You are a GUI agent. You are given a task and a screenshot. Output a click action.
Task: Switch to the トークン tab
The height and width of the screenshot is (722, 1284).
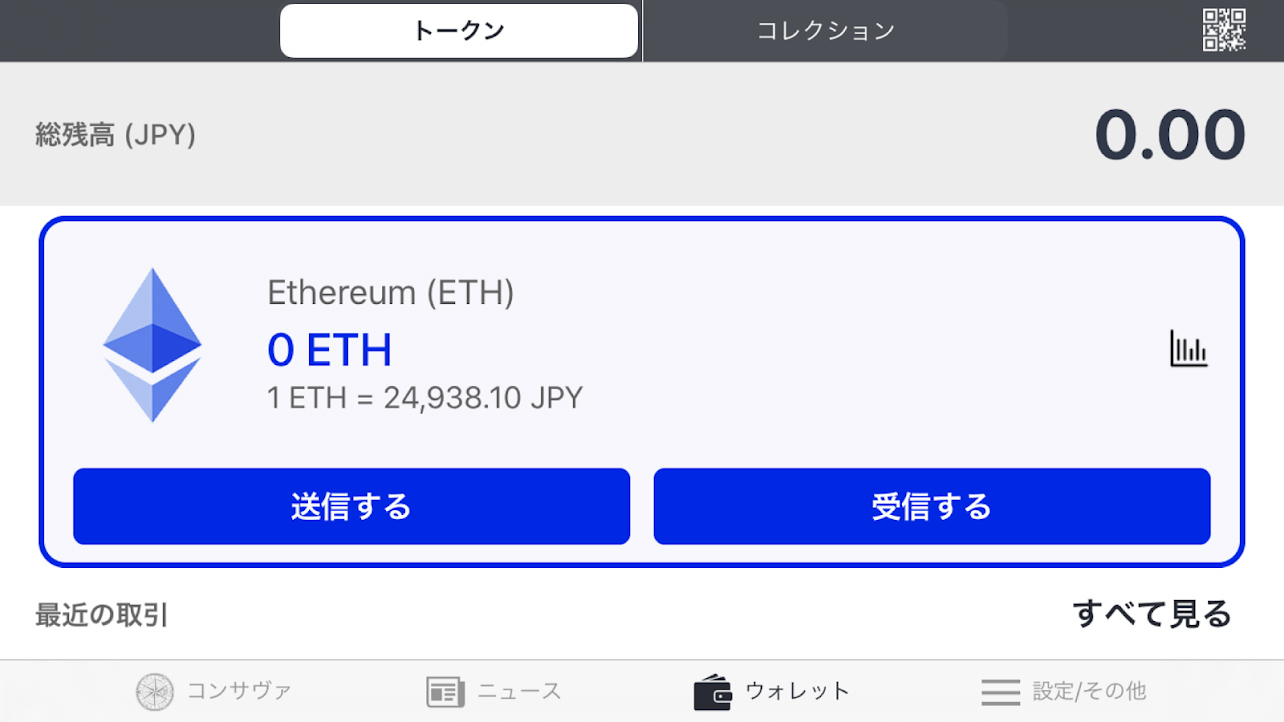point(459,31)
